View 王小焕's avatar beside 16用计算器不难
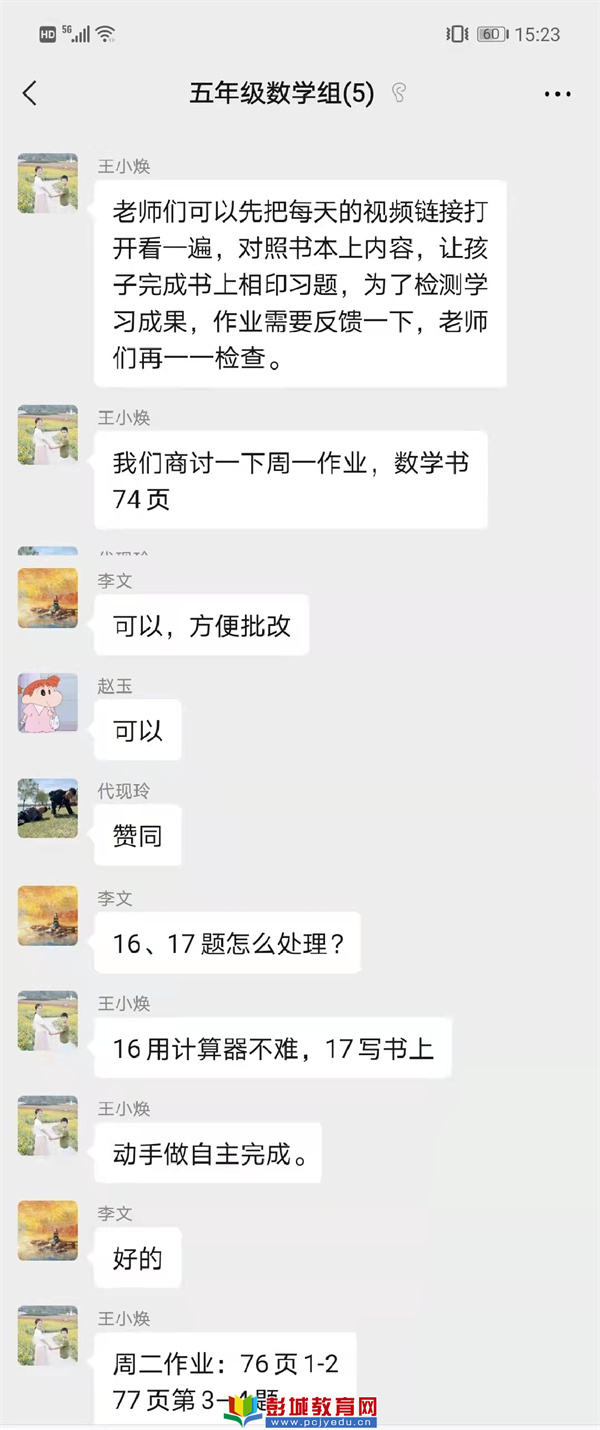Image resolution: width=600 pixels, height=1430 pixels. tap(48, 1021)
